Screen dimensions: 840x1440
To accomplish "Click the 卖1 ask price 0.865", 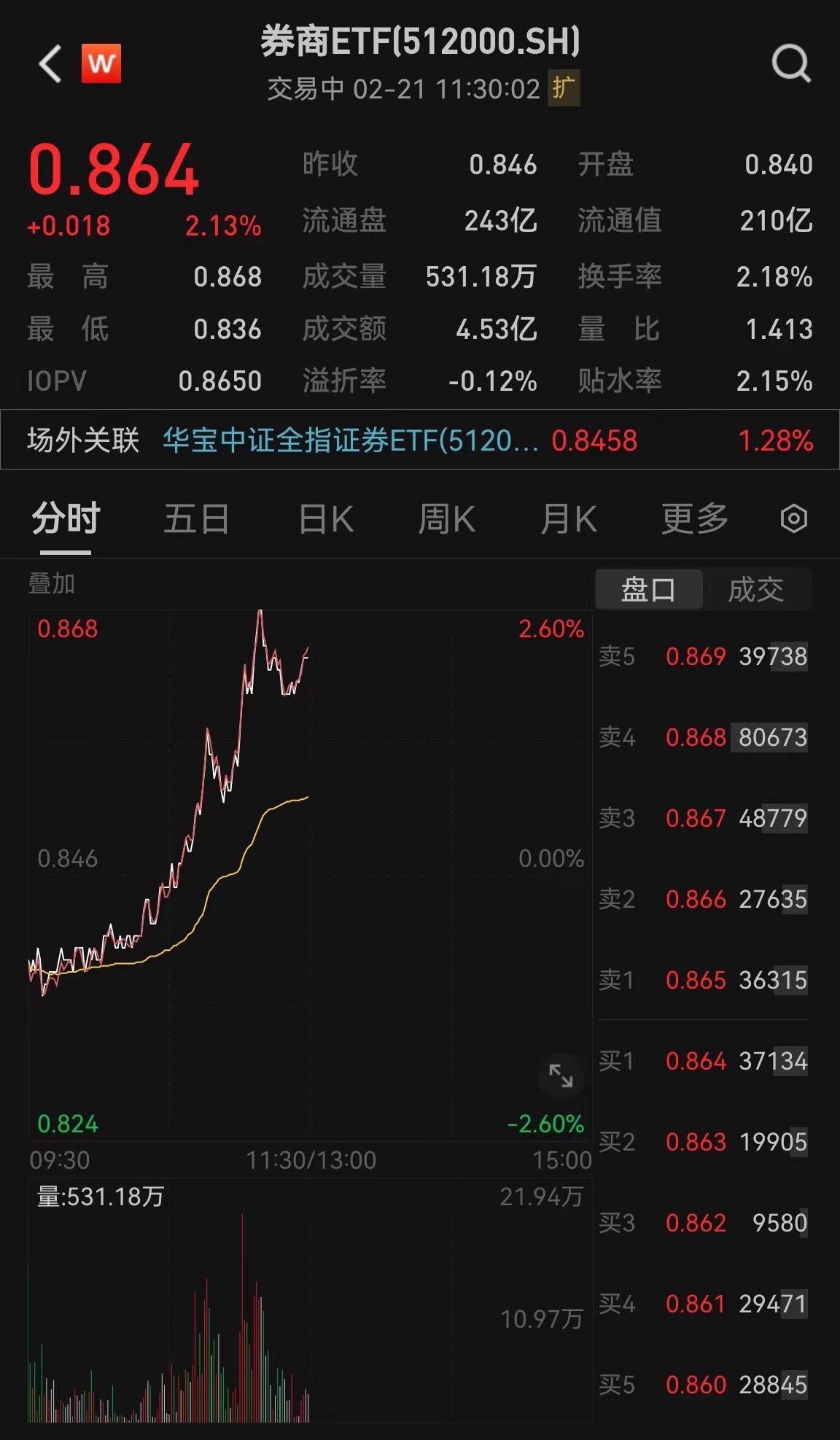I will 693,981.
